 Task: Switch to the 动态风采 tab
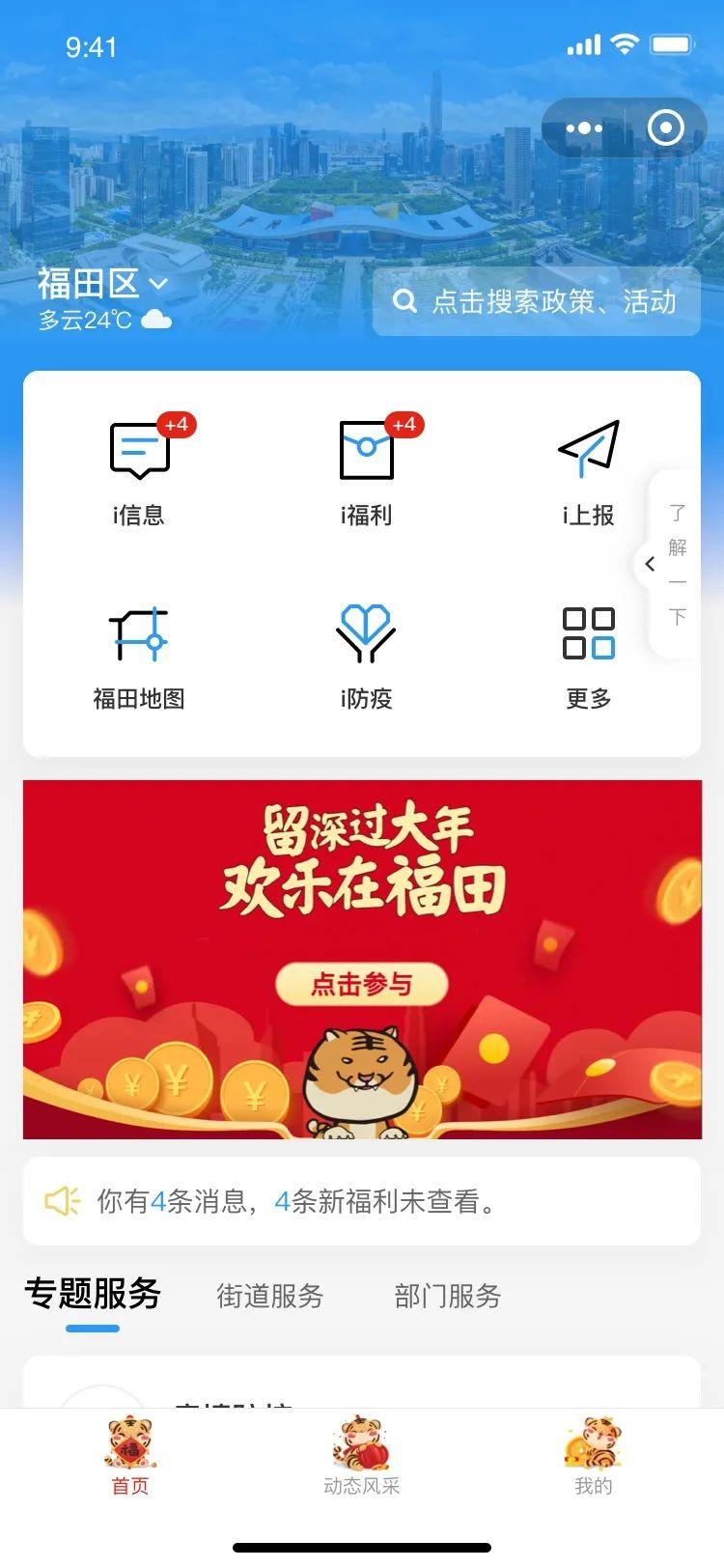362,1458
